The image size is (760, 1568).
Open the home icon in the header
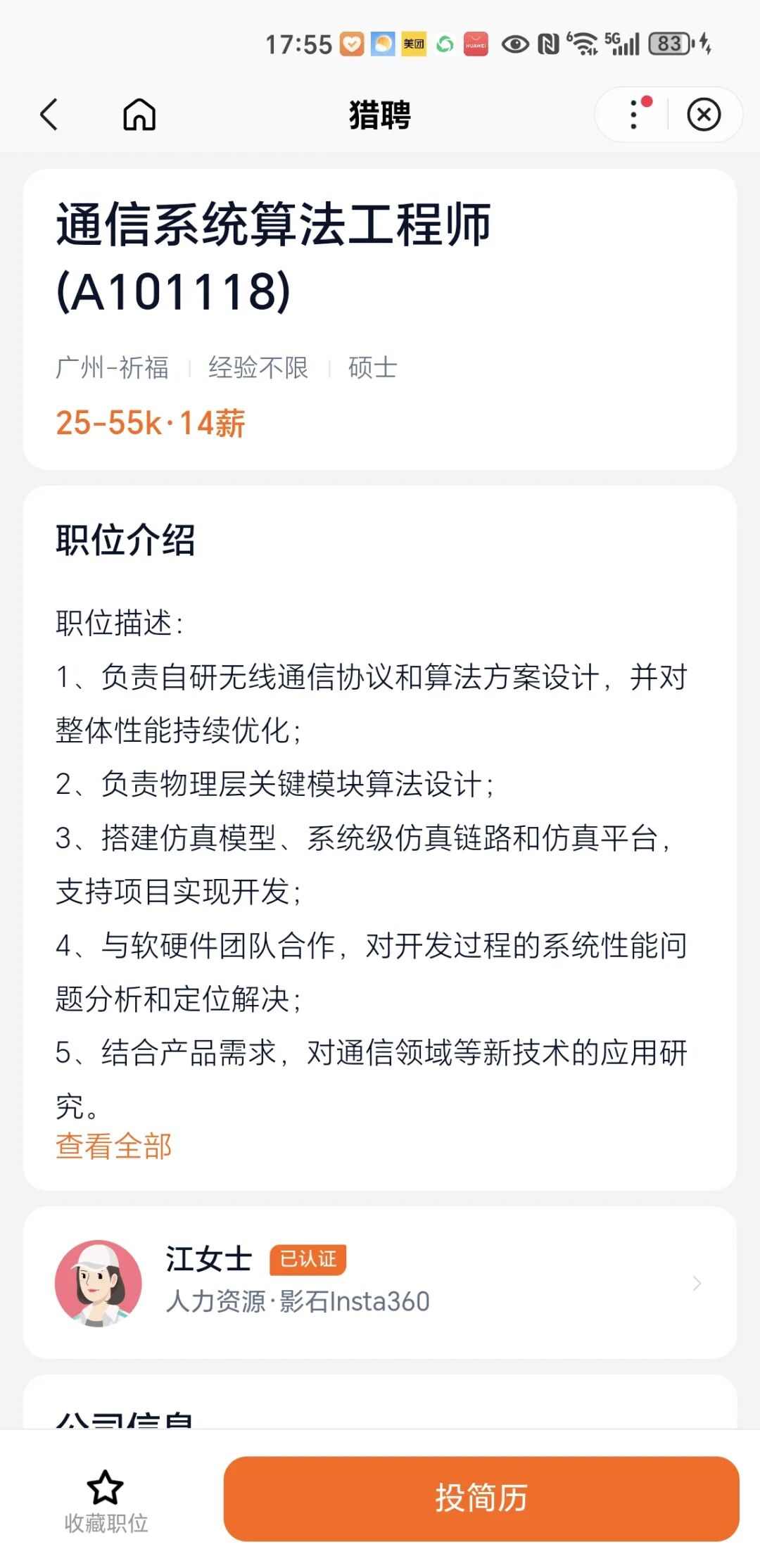click(139, 115)
